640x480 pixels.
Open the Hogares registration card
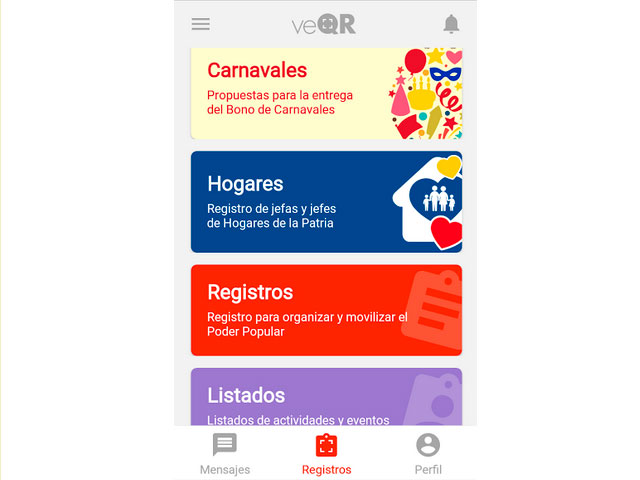(326, 201)
